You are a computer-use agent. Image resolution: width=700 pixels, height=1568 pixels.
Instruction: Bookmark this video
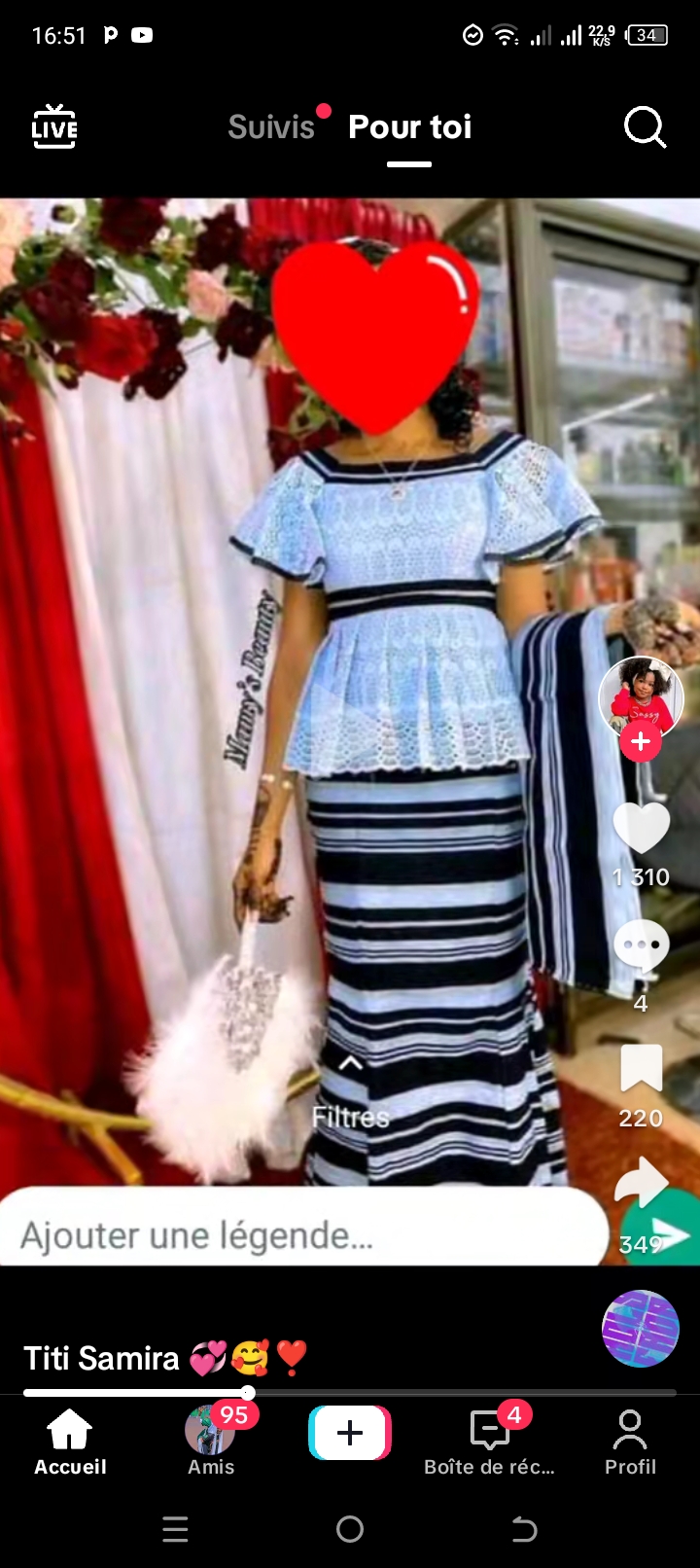click(642, 1069)
